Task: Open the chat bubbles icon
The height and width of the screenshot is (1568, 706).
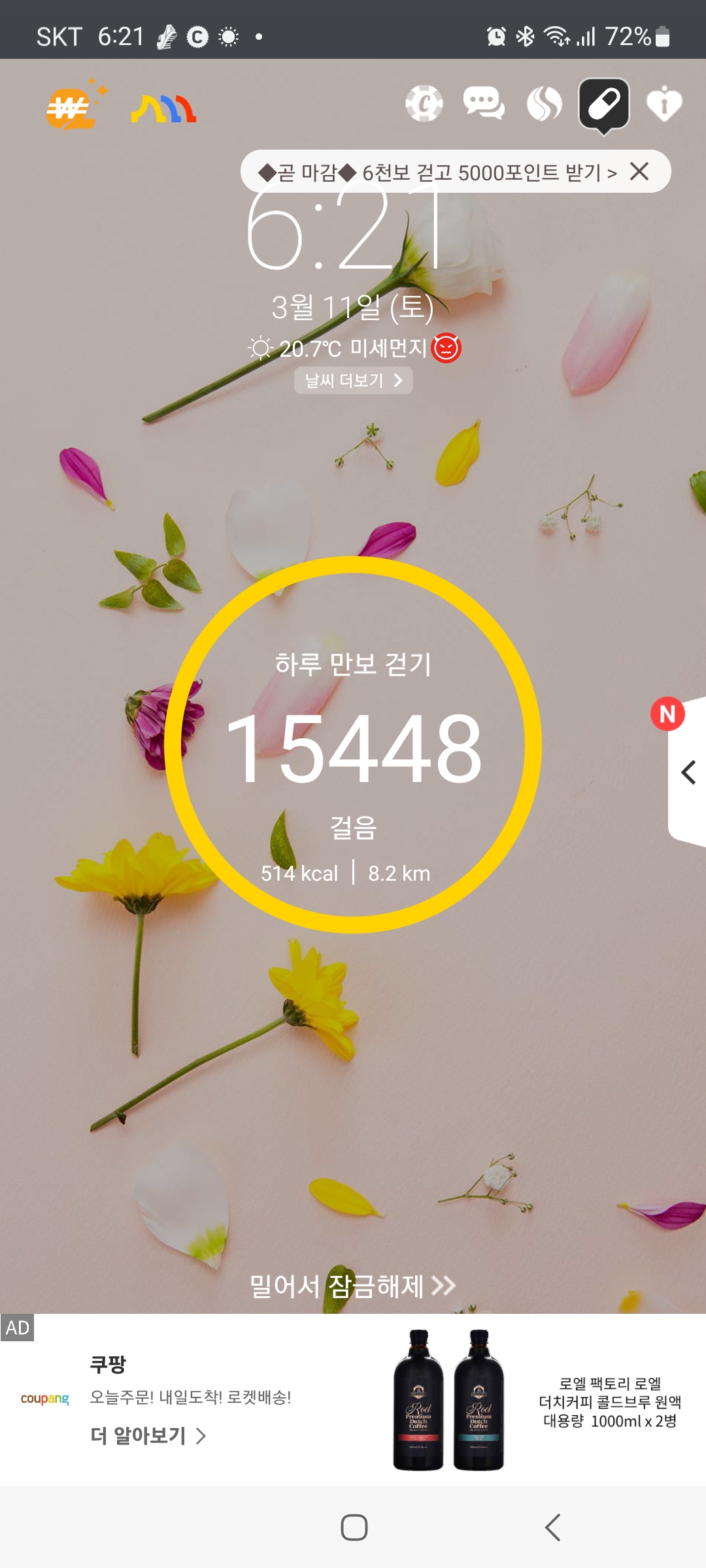Action: coord(483,103)
